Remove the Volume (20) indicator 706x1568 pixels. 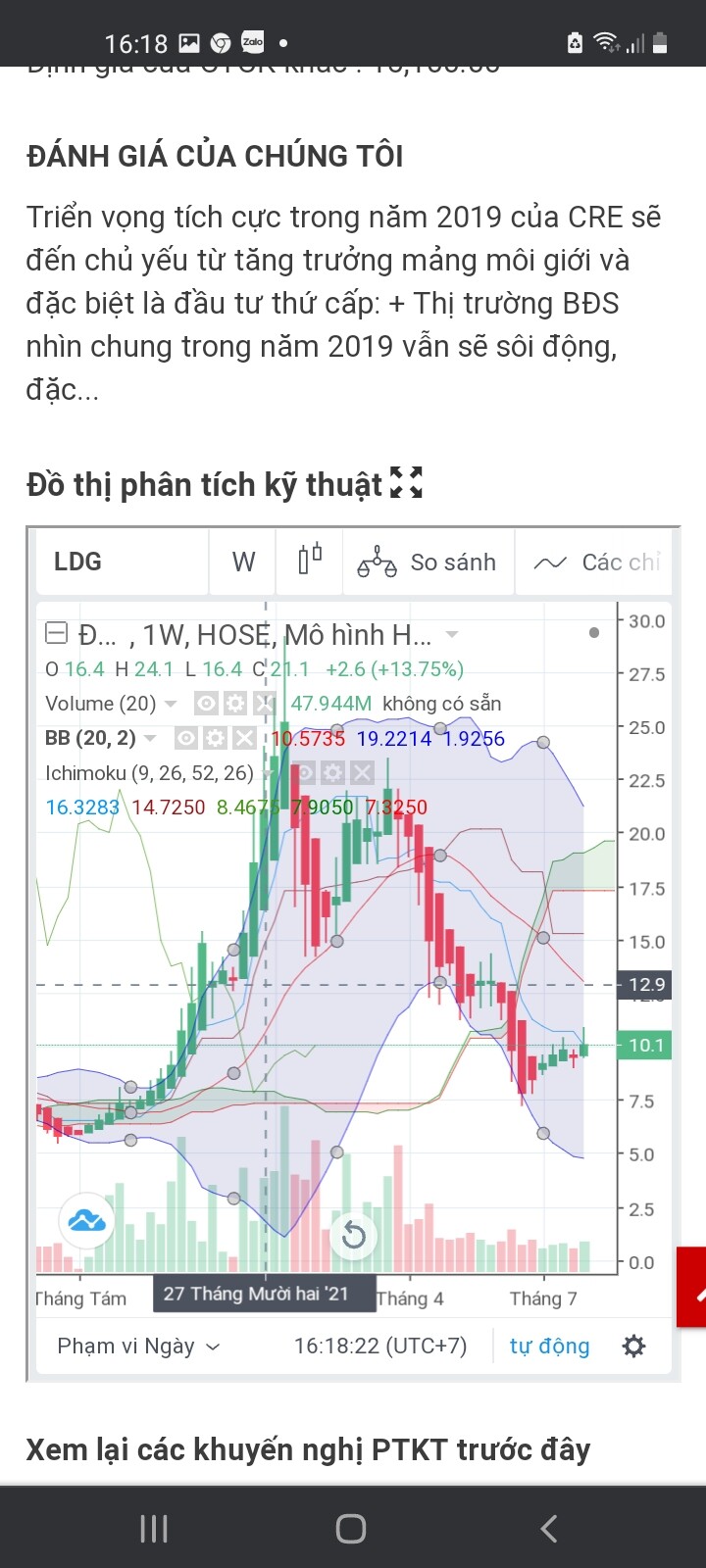click(x=264, y=704)
